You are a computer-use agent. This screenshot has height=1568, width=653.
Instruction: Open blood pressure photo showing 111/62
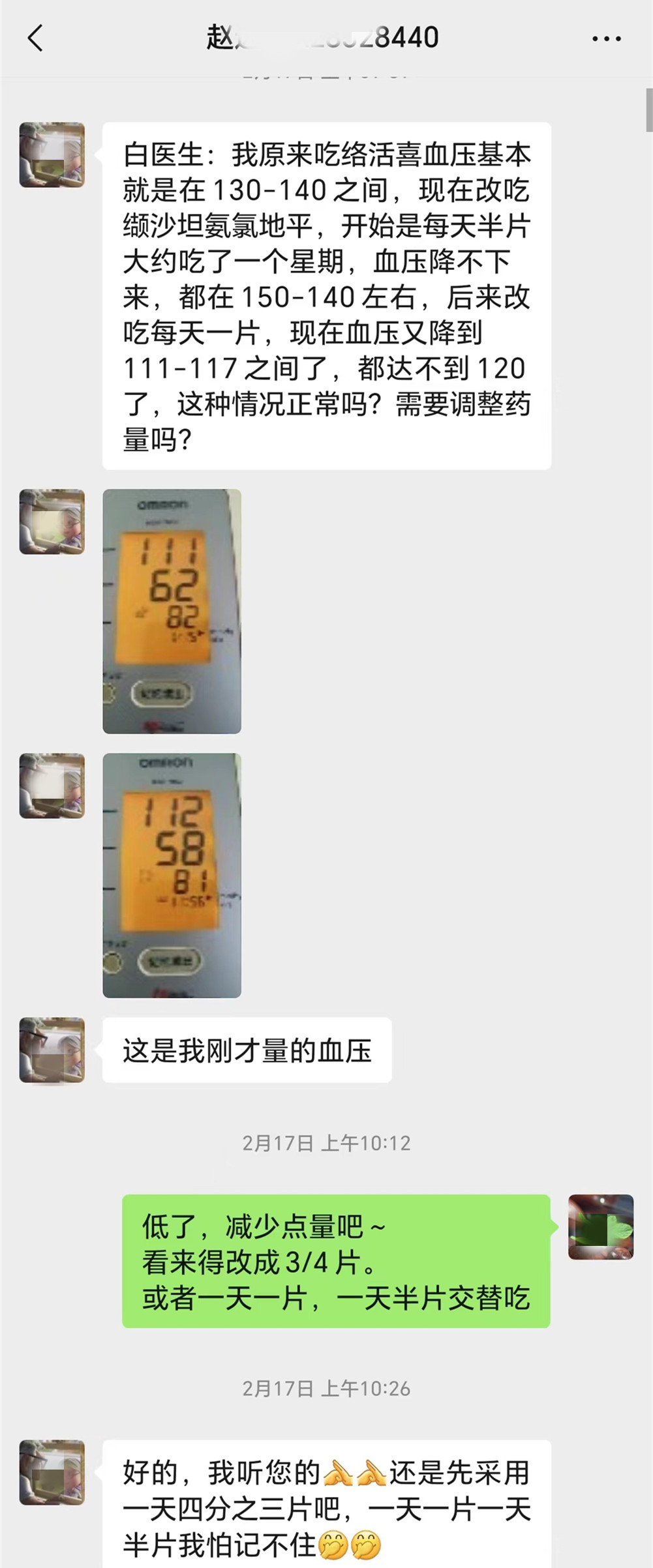(172, 611)
